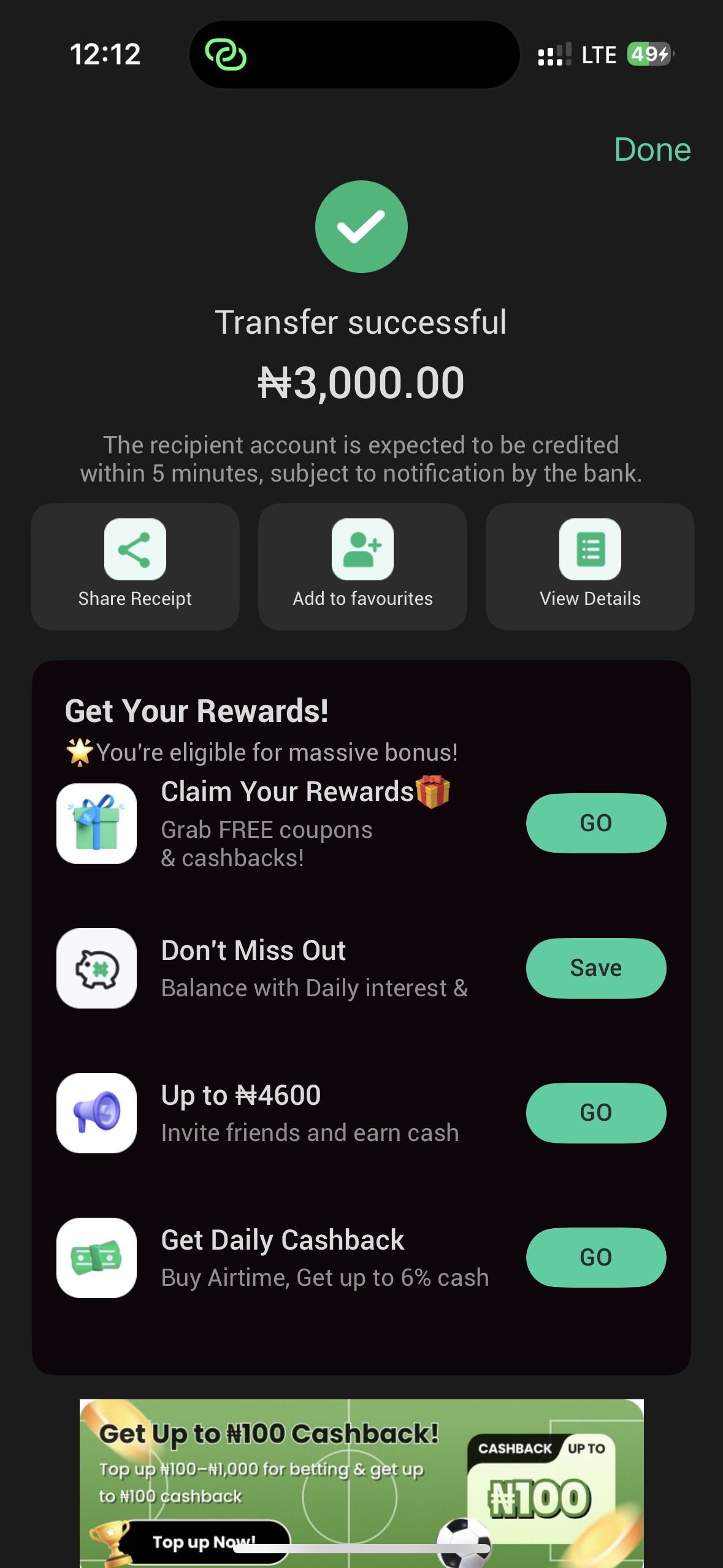Tap GO next to Claim Your Rewards
This screenshot has width=723, height=1568.
click(x=595, y=823)
